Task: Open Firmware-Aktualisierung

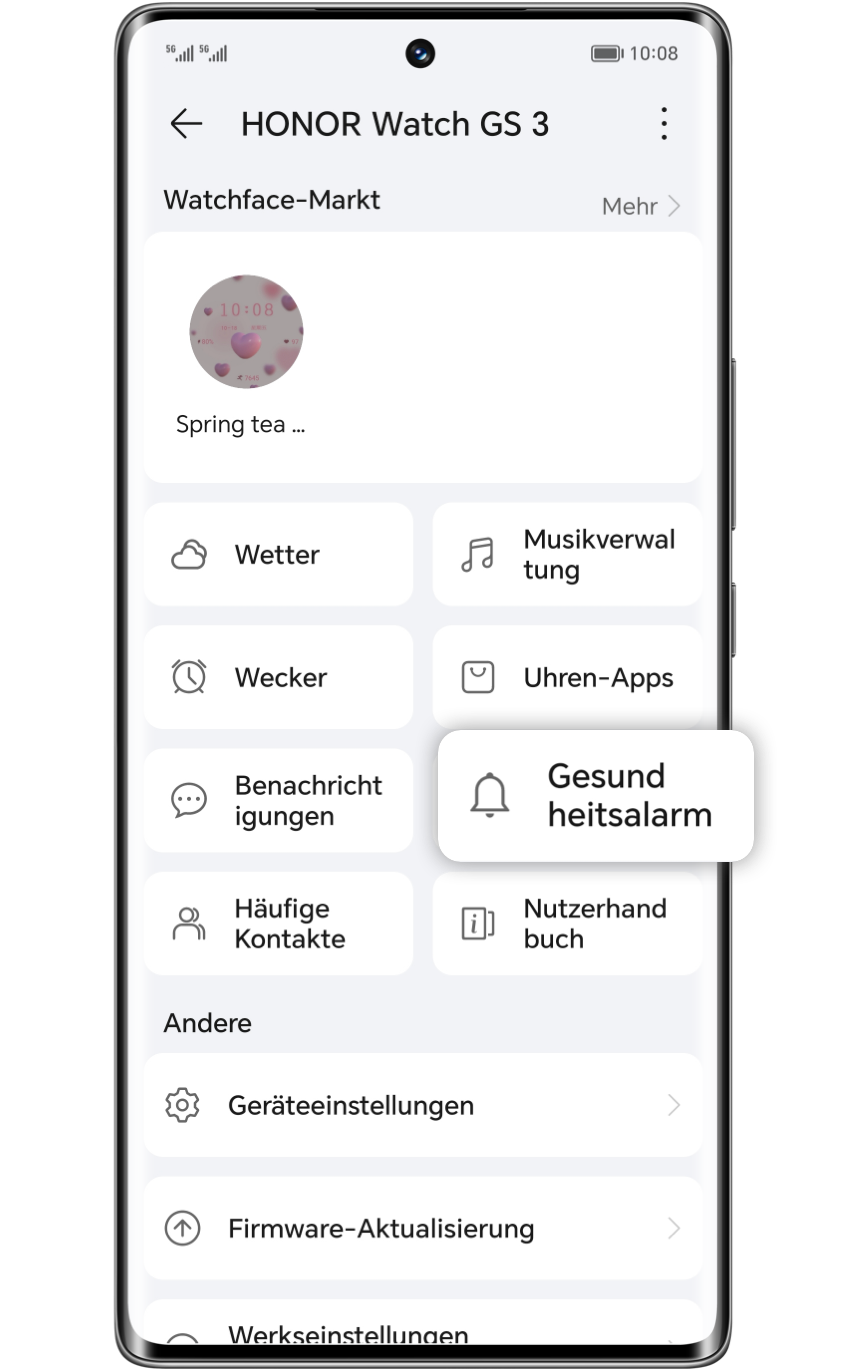Action: [423, 1229]
